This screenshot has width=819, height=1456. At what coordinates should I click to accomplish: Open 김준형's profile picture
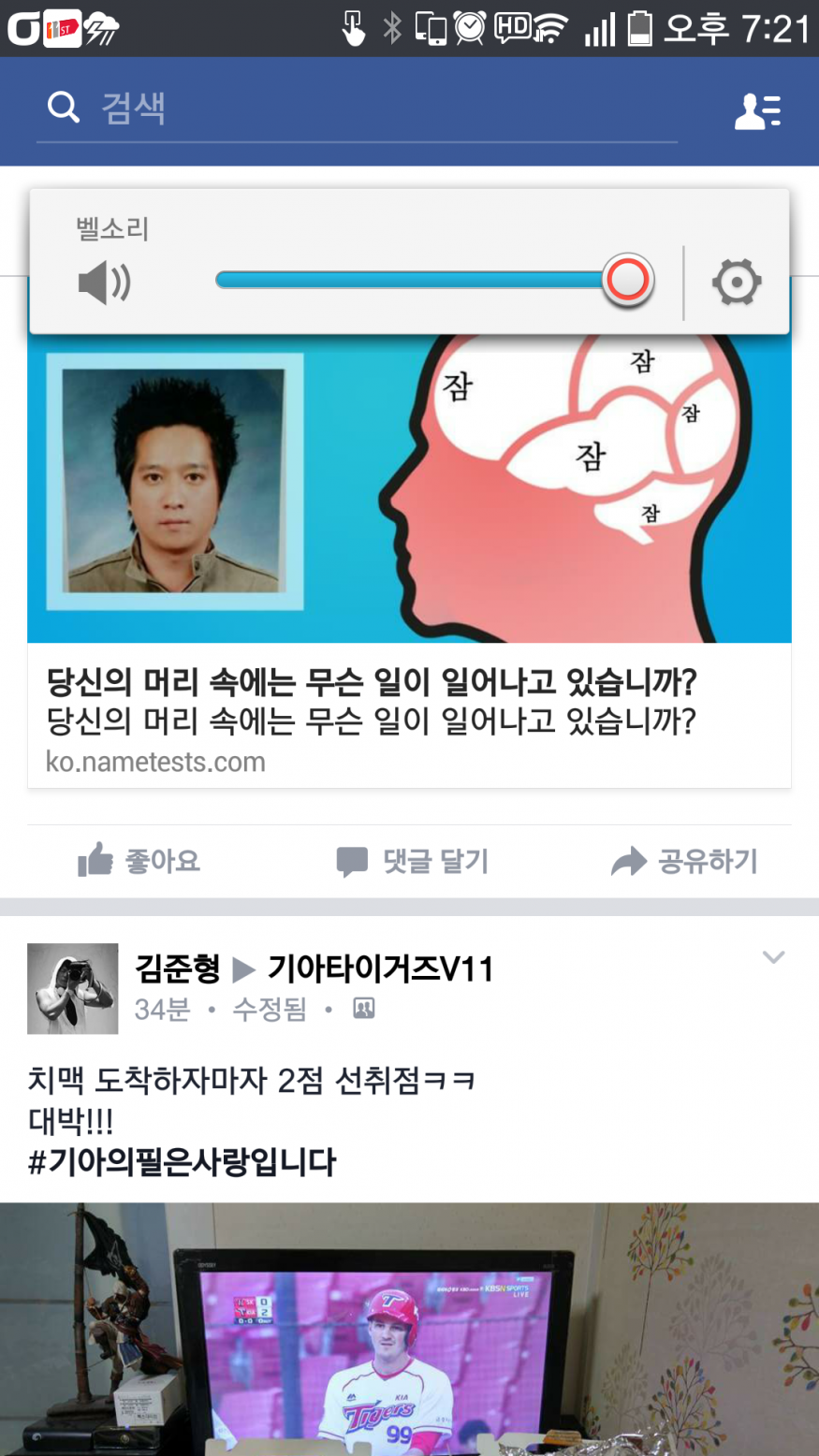pyautogui.click(x=73, y=988)
